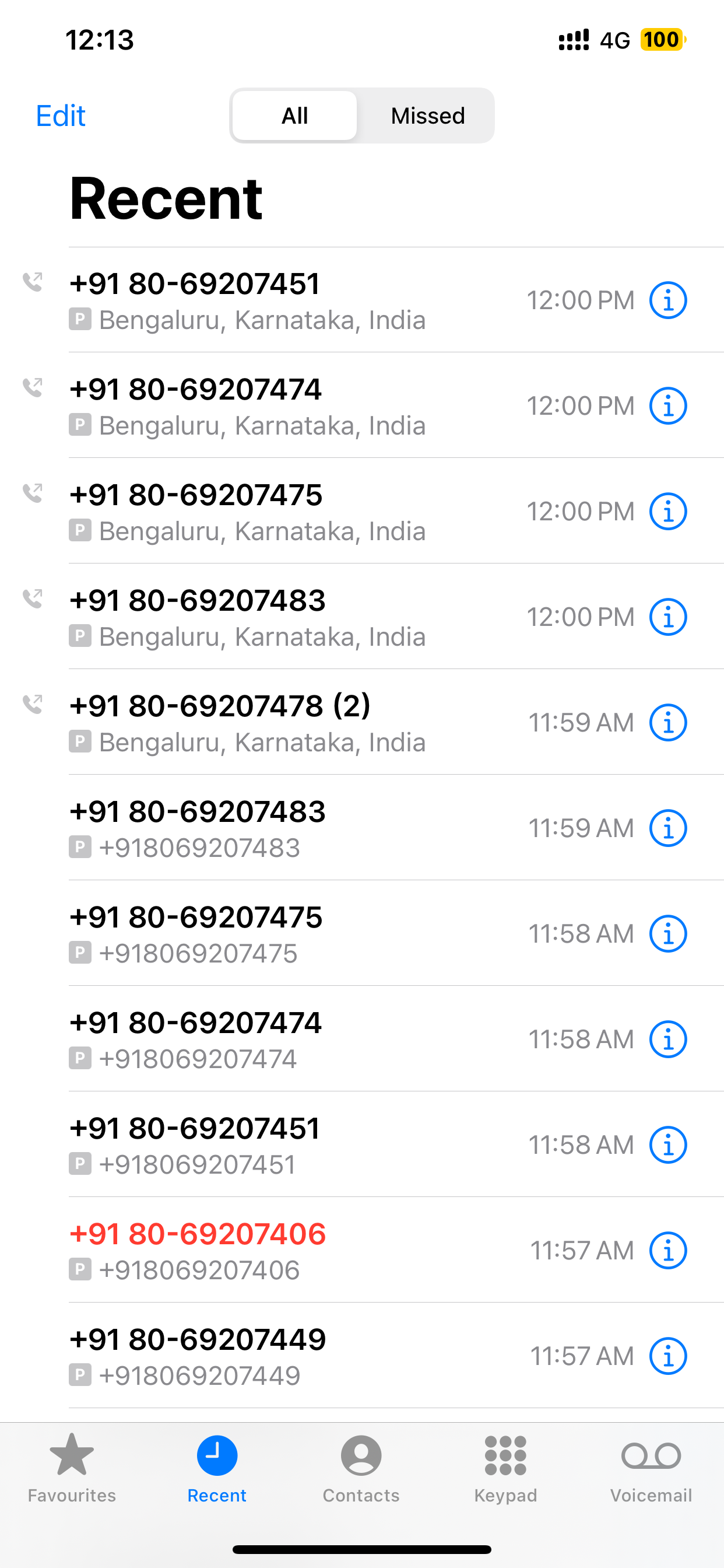View details of the 11:59 AM call from 80-69207483

point(668,828)
